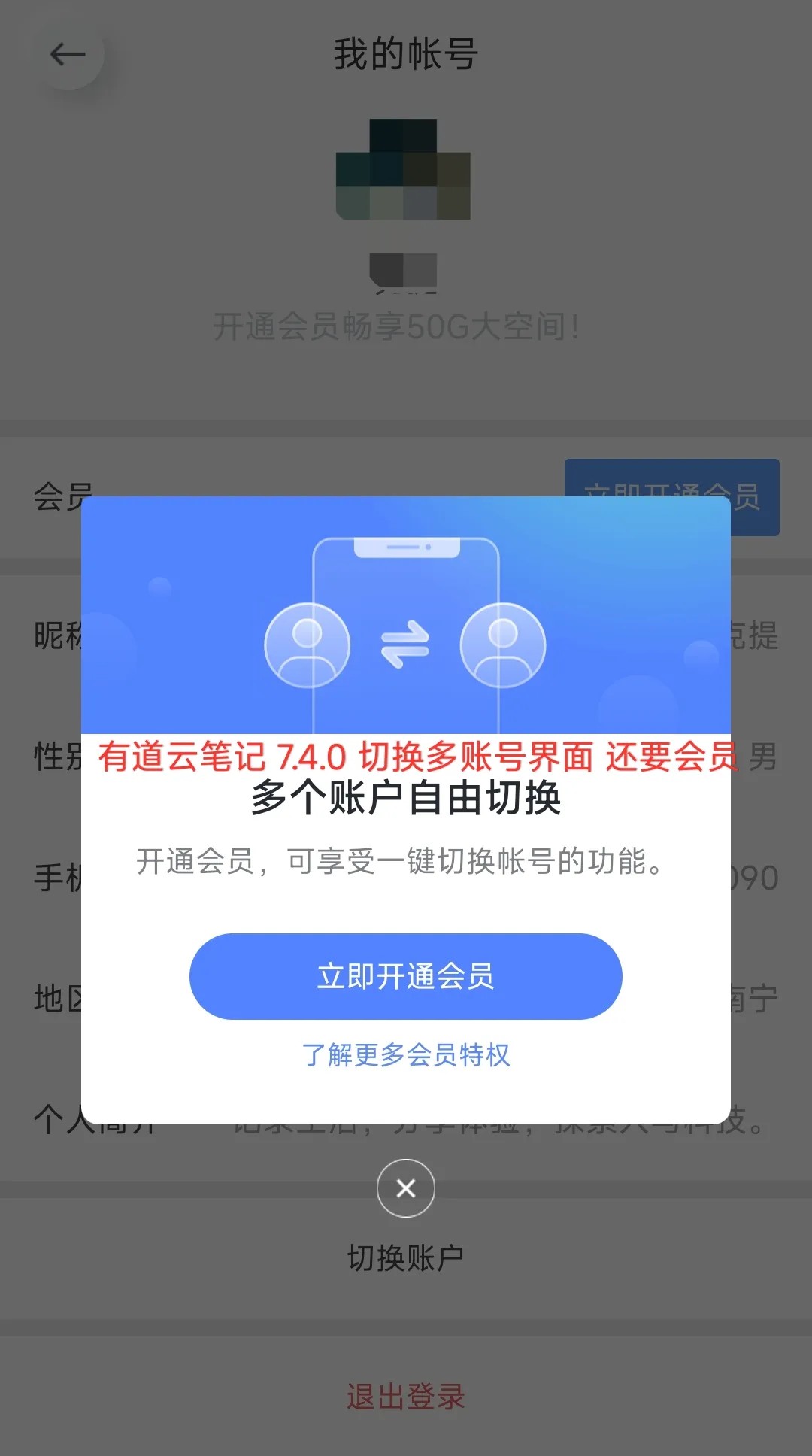Tap 切换账户 to switch accounts
Viewport: 812px width, 1456px height.
click(406, 1254)
